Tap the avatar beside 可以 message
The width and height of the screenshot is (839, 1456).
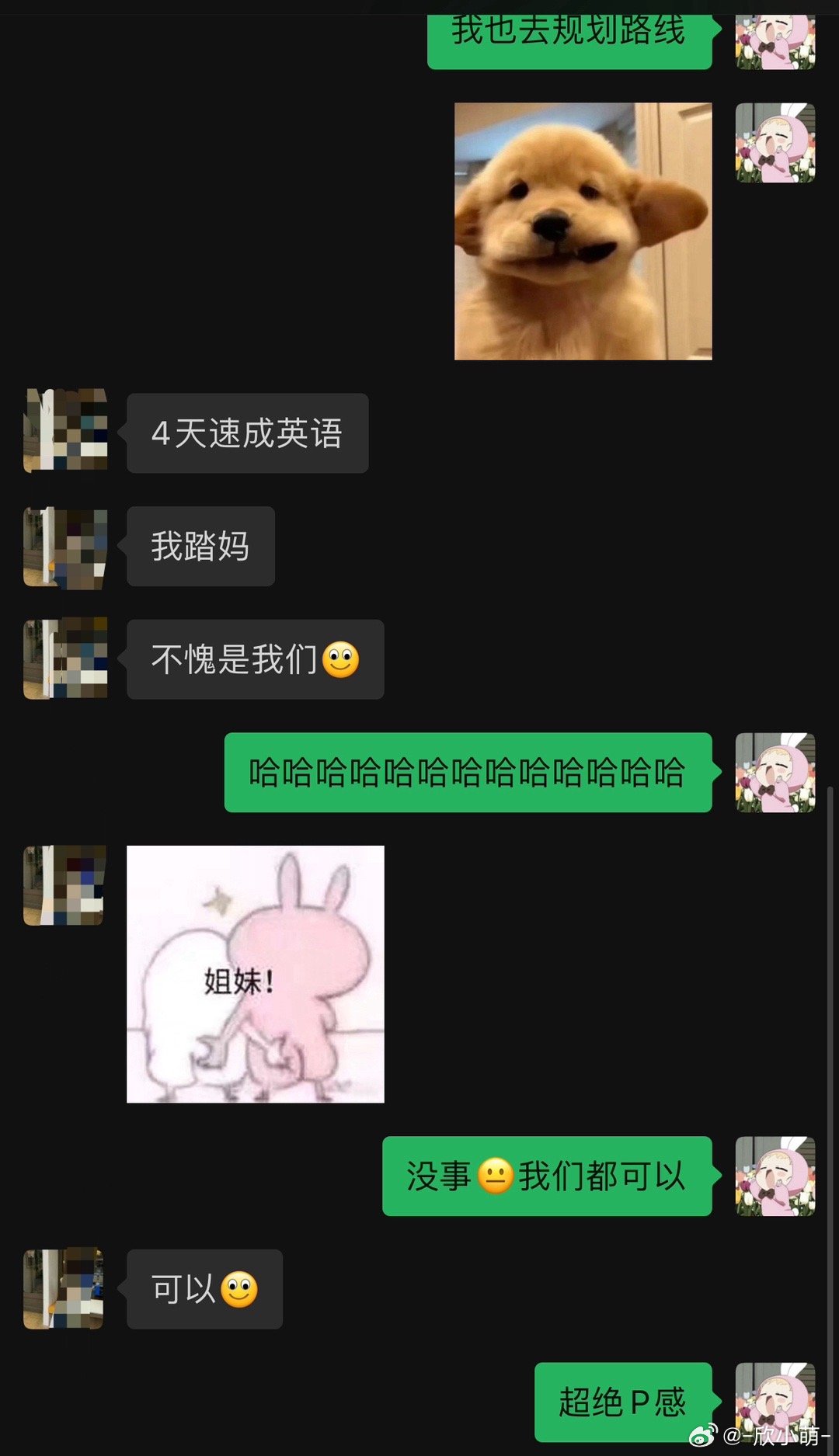(x=64, y=1288)
